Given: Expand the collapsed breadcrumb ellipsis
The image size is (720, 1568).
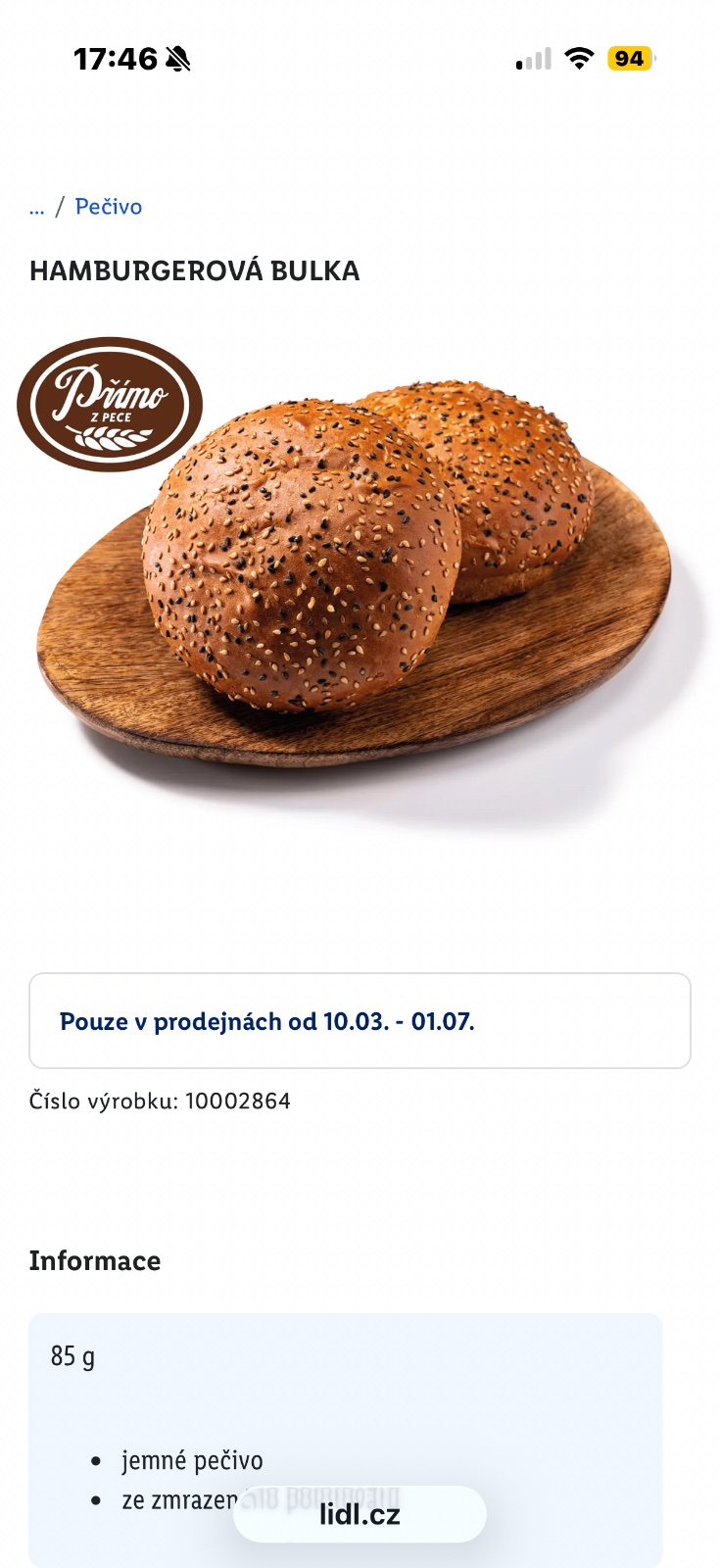Looking at the screenshot, I should 37,208.
